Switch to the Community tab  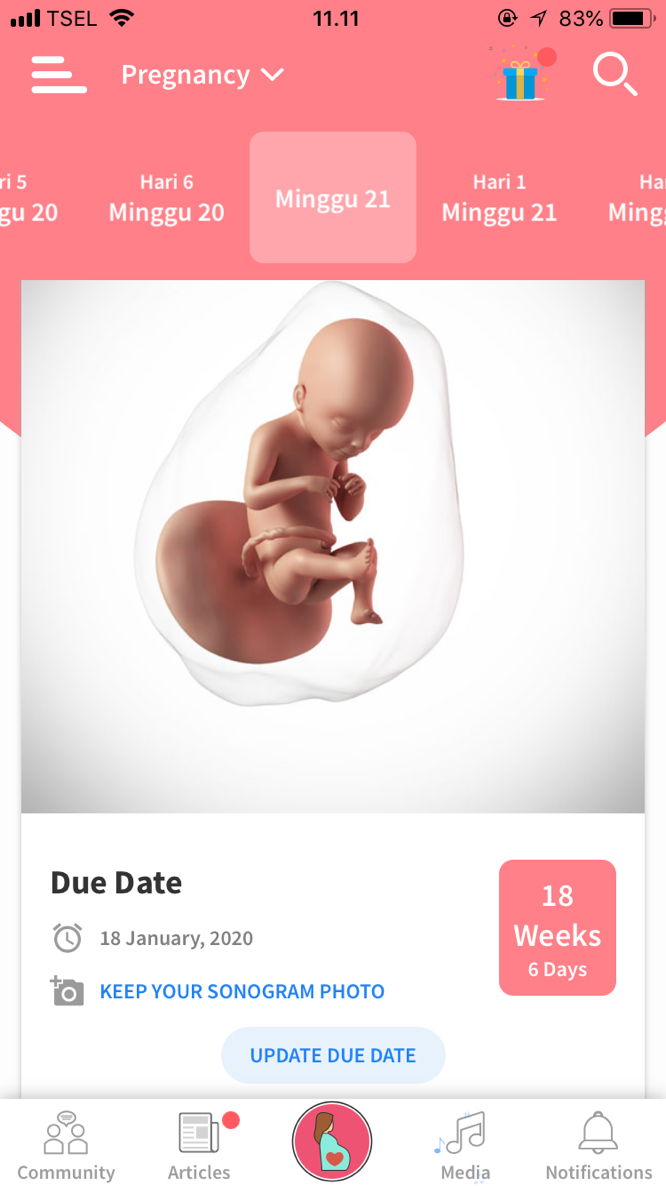click(x=66, y=1146)
